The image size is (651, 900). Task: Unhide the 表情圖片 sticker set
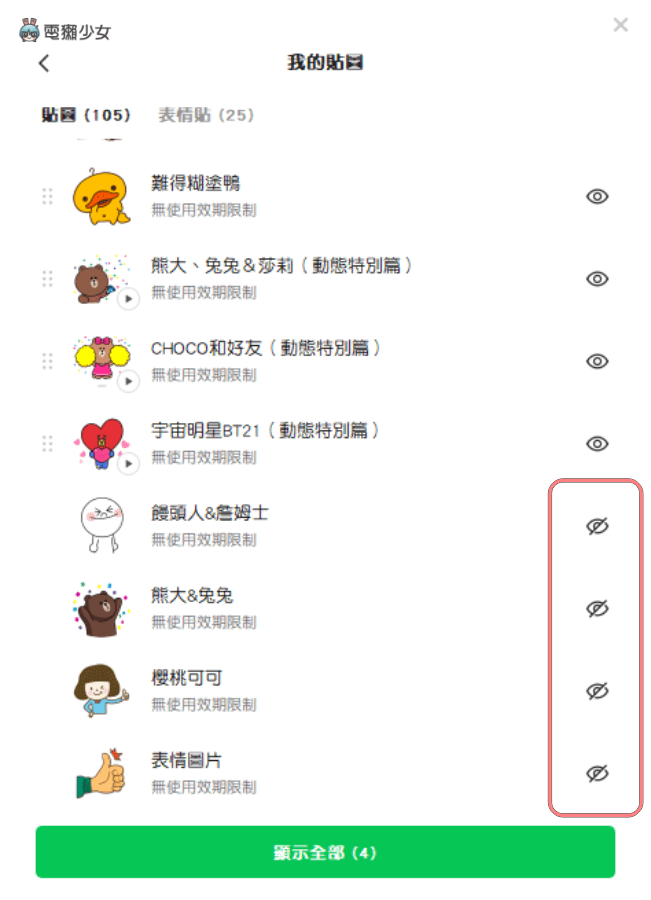[597, 773]
